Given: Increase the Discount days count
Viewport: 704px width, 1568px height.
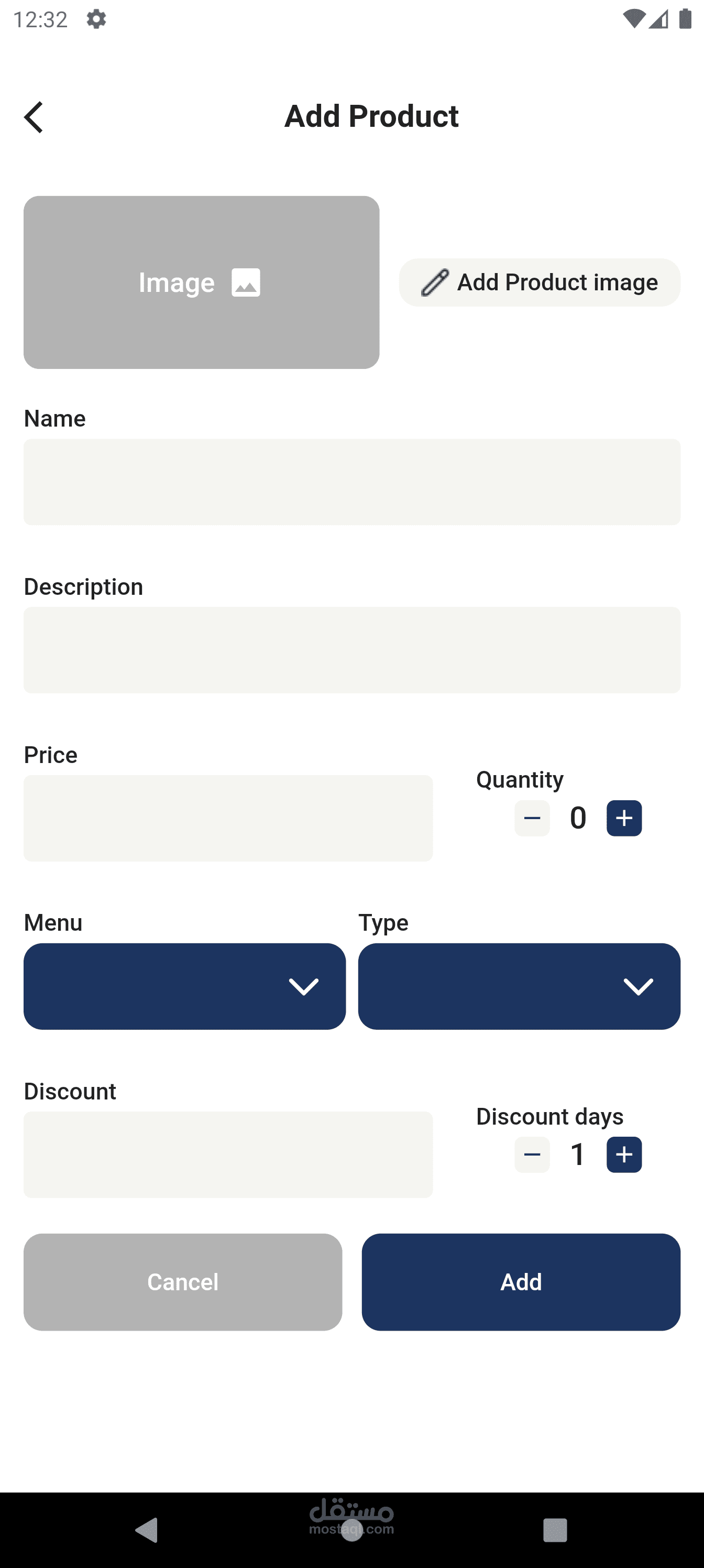Looking at the screenshot, I should point(624,1155).
